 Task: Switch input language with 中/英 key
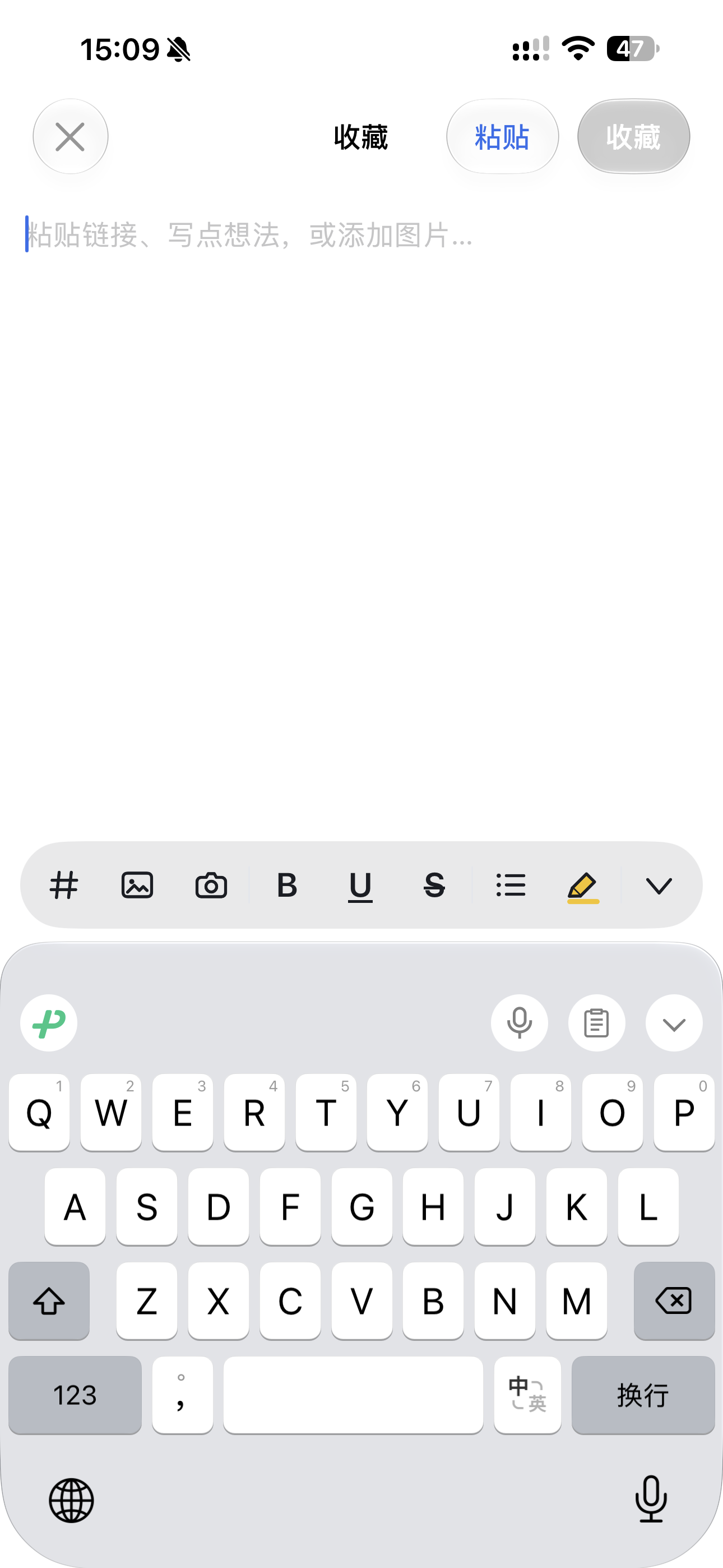tap(527, 1395)
